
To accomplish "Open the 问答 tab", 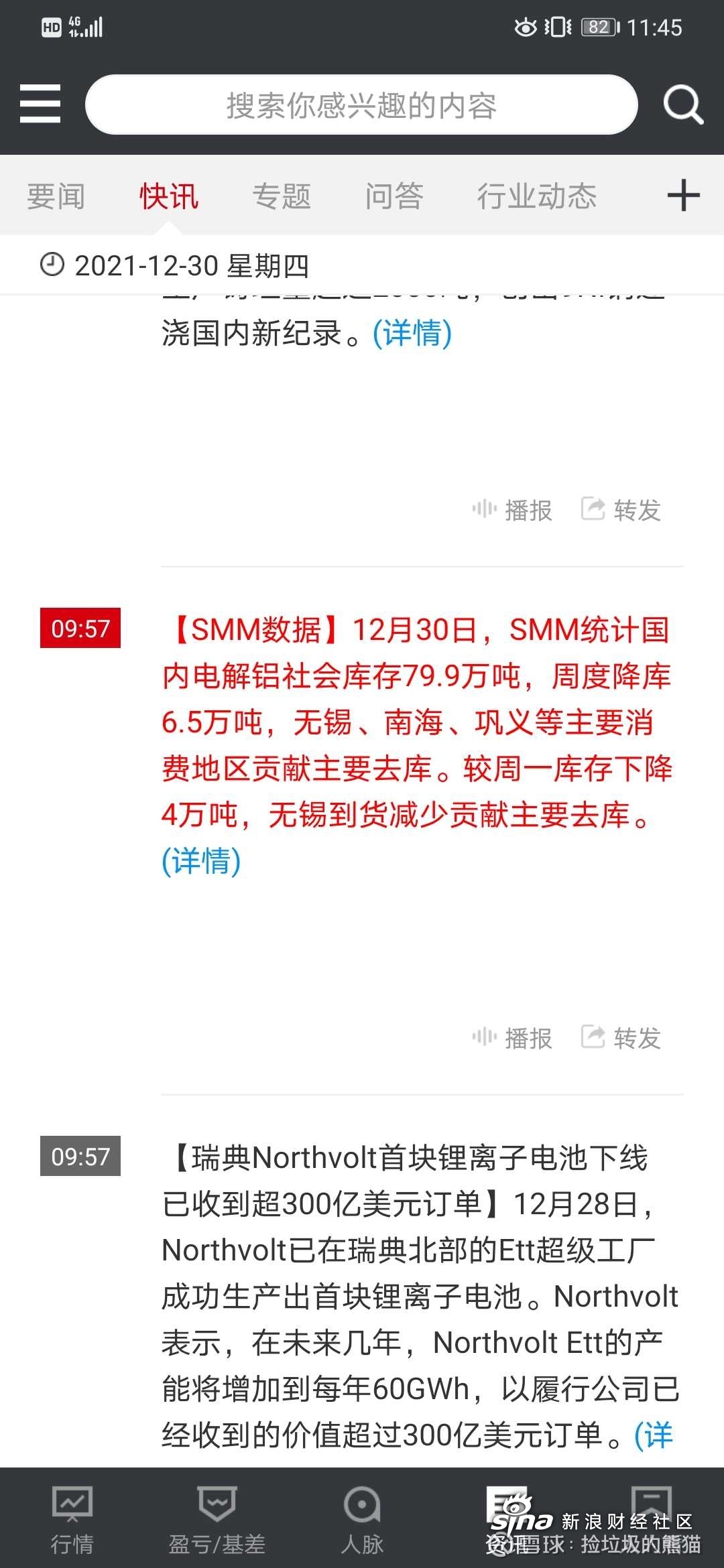I will [x=394, y=196].
